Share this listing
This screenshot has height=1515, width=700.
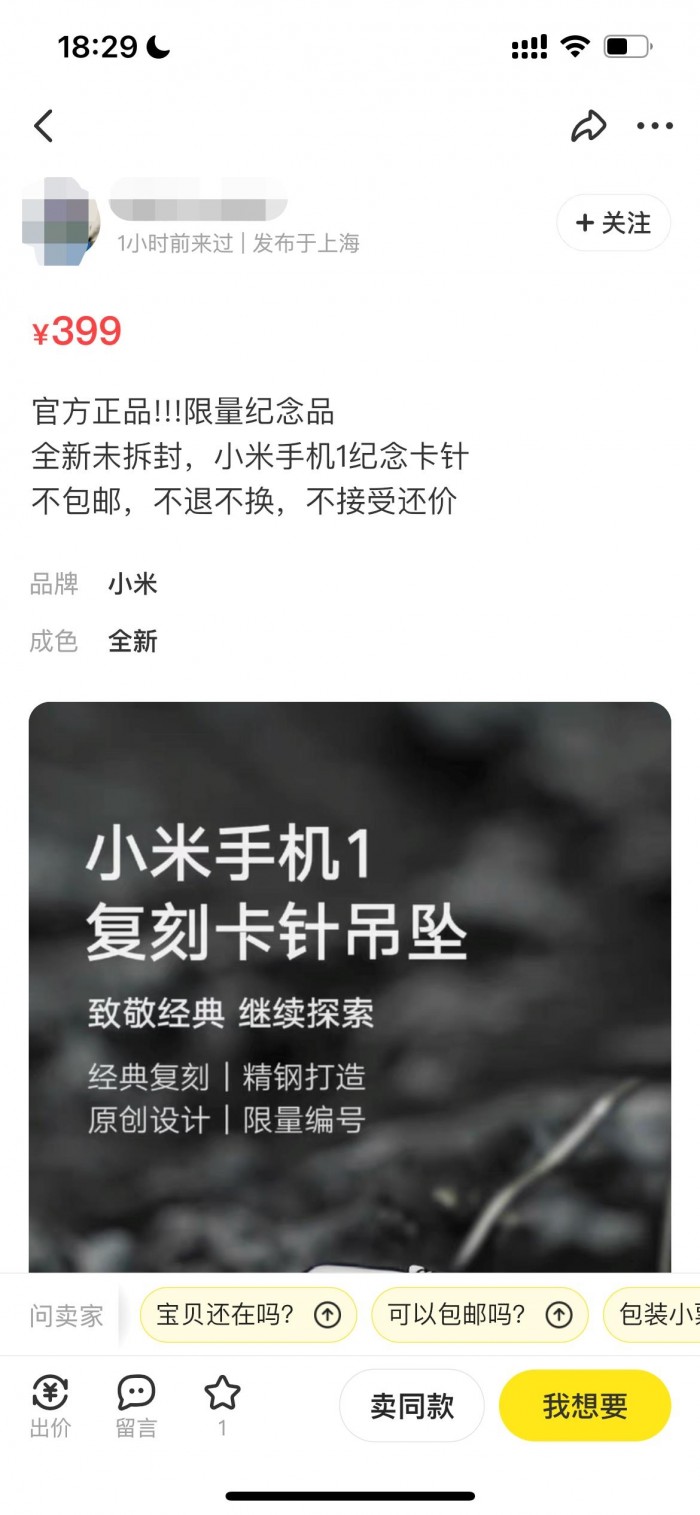tap(588, 126)
